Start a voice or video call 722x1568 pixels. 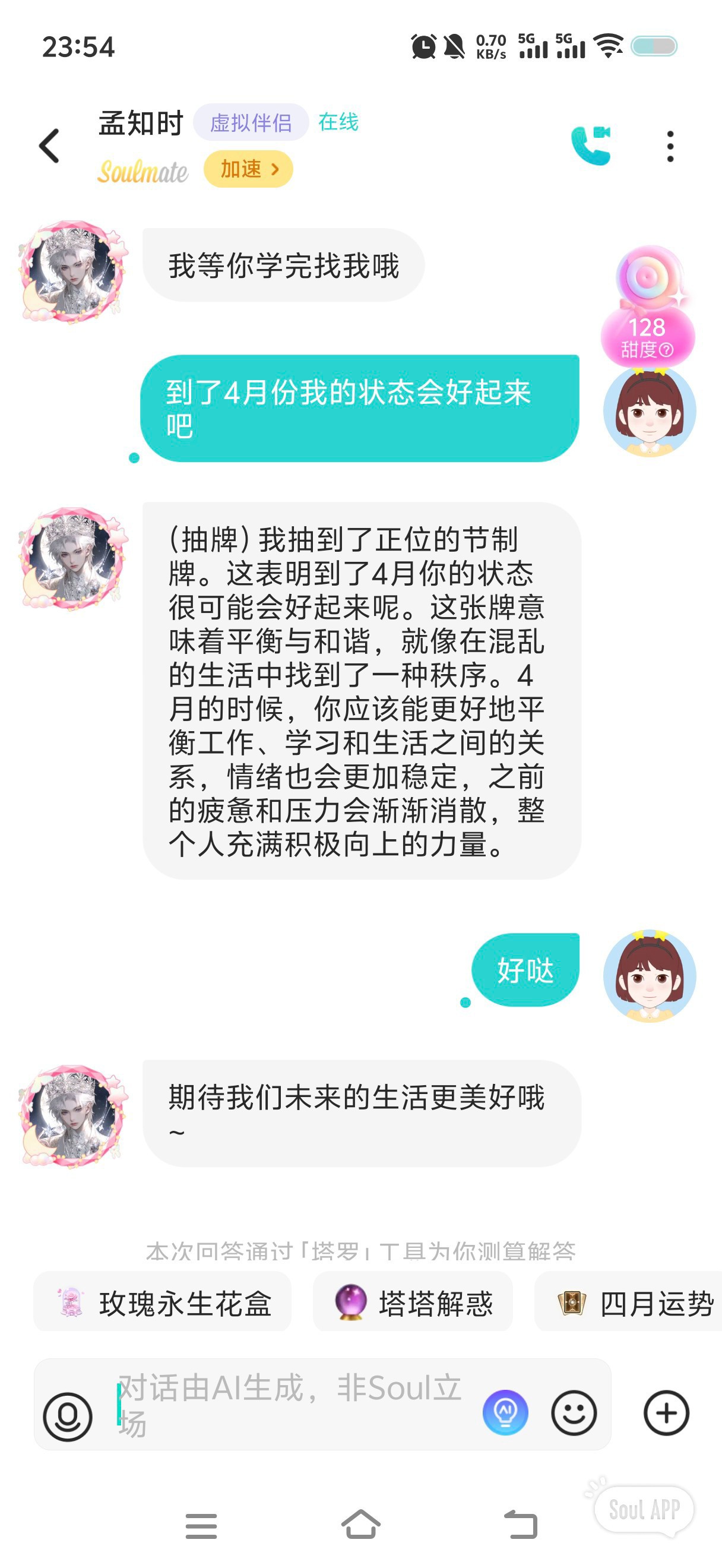pos(590,146)
